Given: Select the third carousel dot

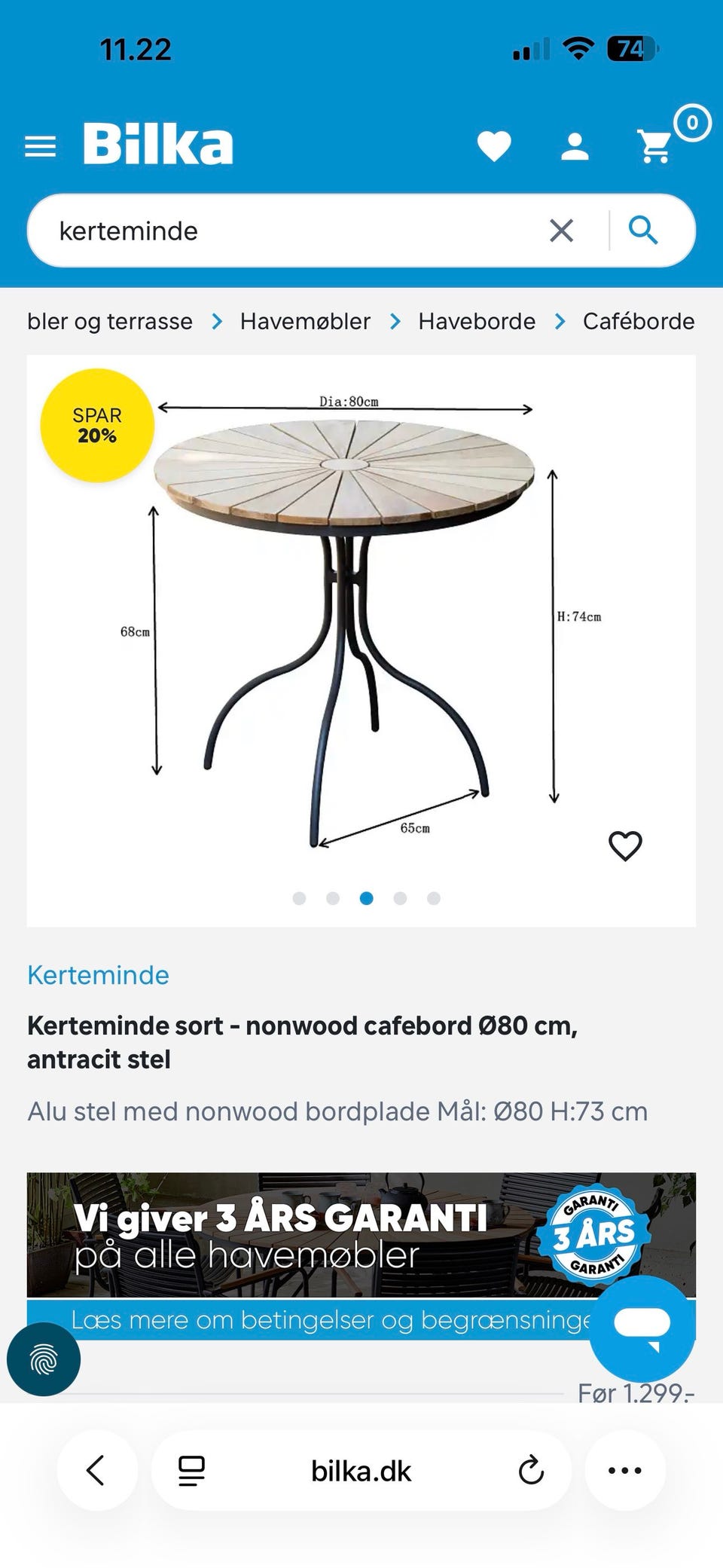Looking at the screenshot, I should pyautogui.click(x=366, y=898).
